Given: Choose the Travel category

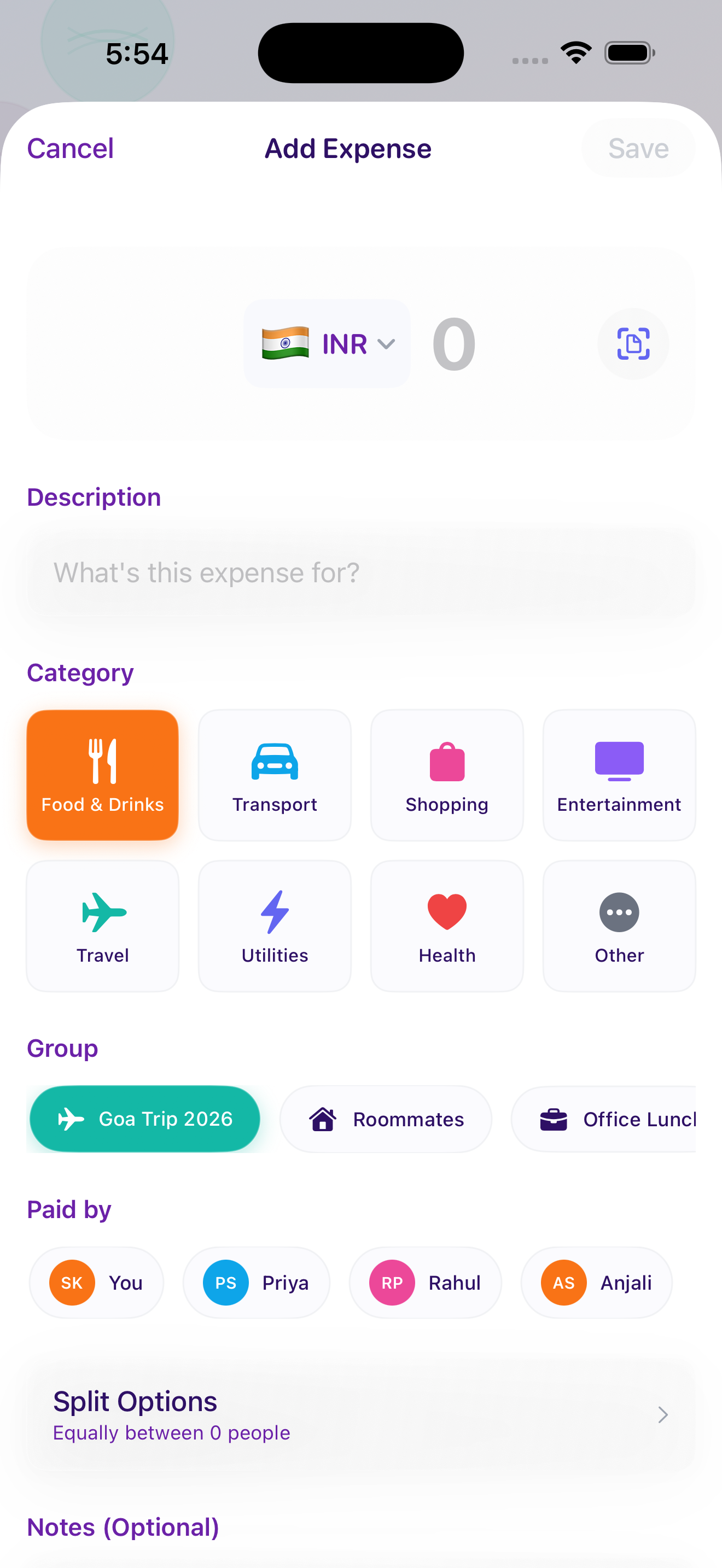Looking at the screenshot, I should pyautogui.click(x=102, y=925).
